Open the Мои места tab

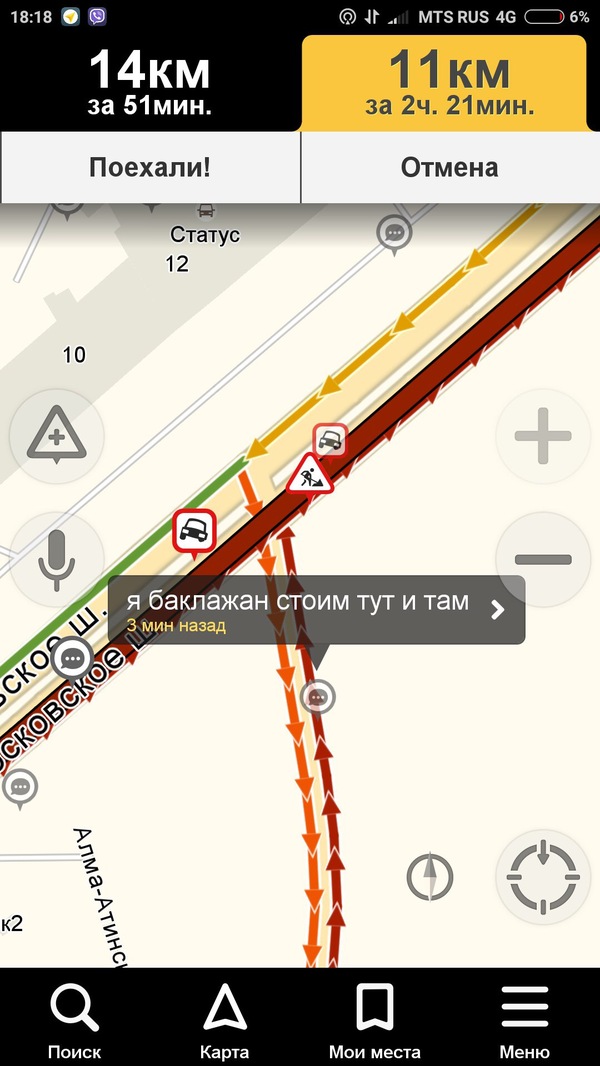375,1018
